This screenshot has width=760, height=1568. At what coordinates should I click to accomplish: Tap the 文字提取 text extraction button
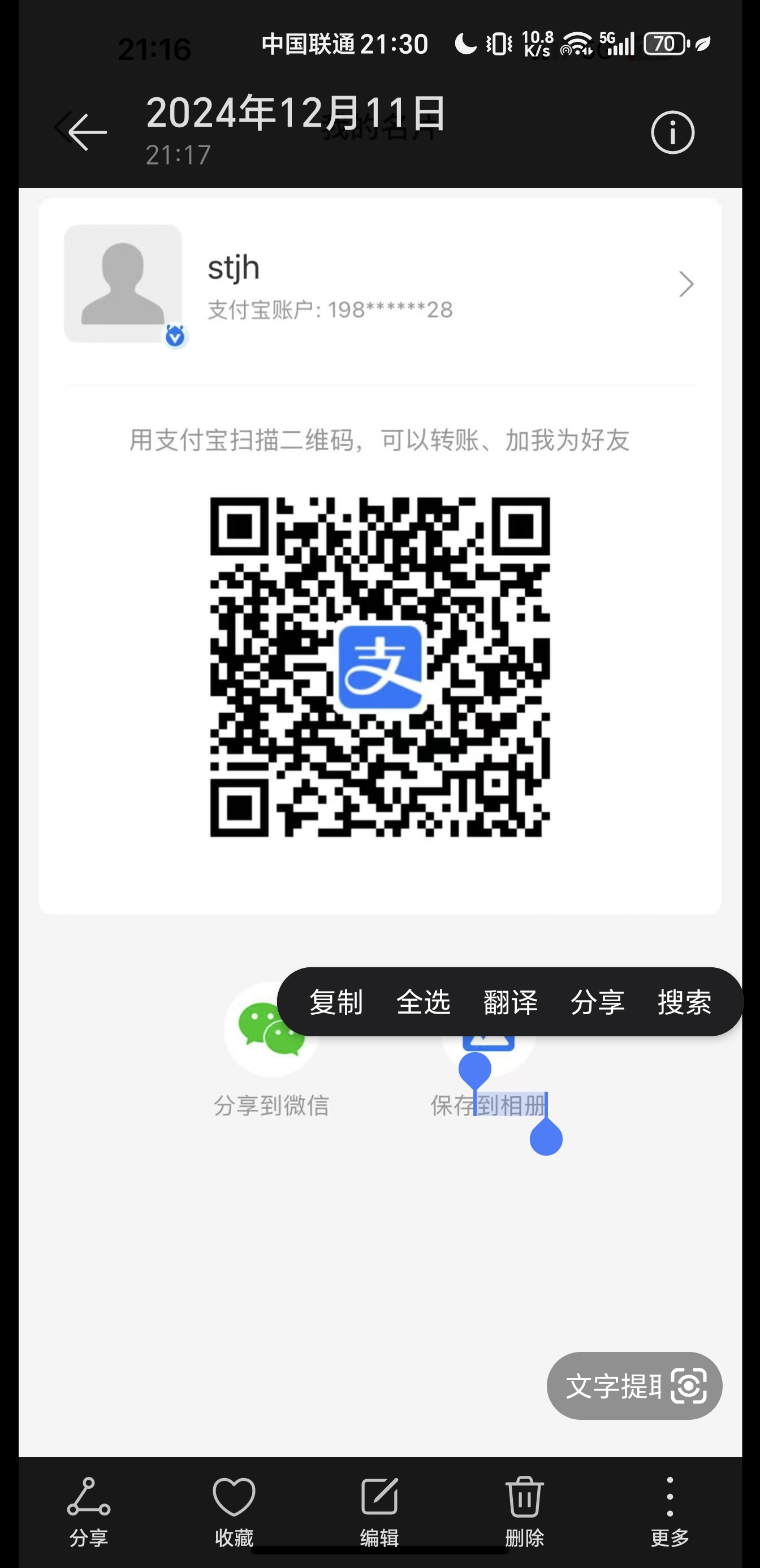(x=634, y=1386)
